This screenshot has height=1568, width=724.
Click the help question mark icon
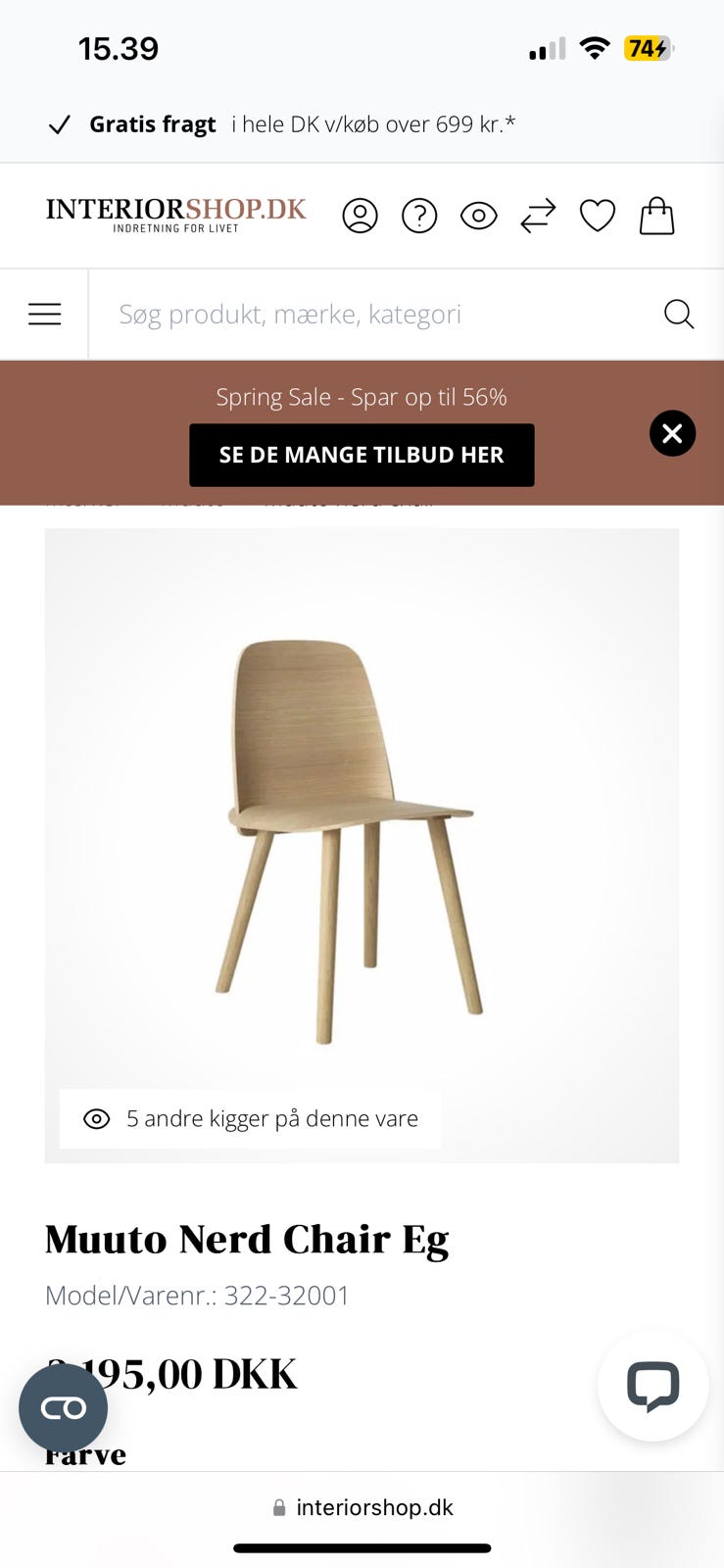tap(419, 216)
